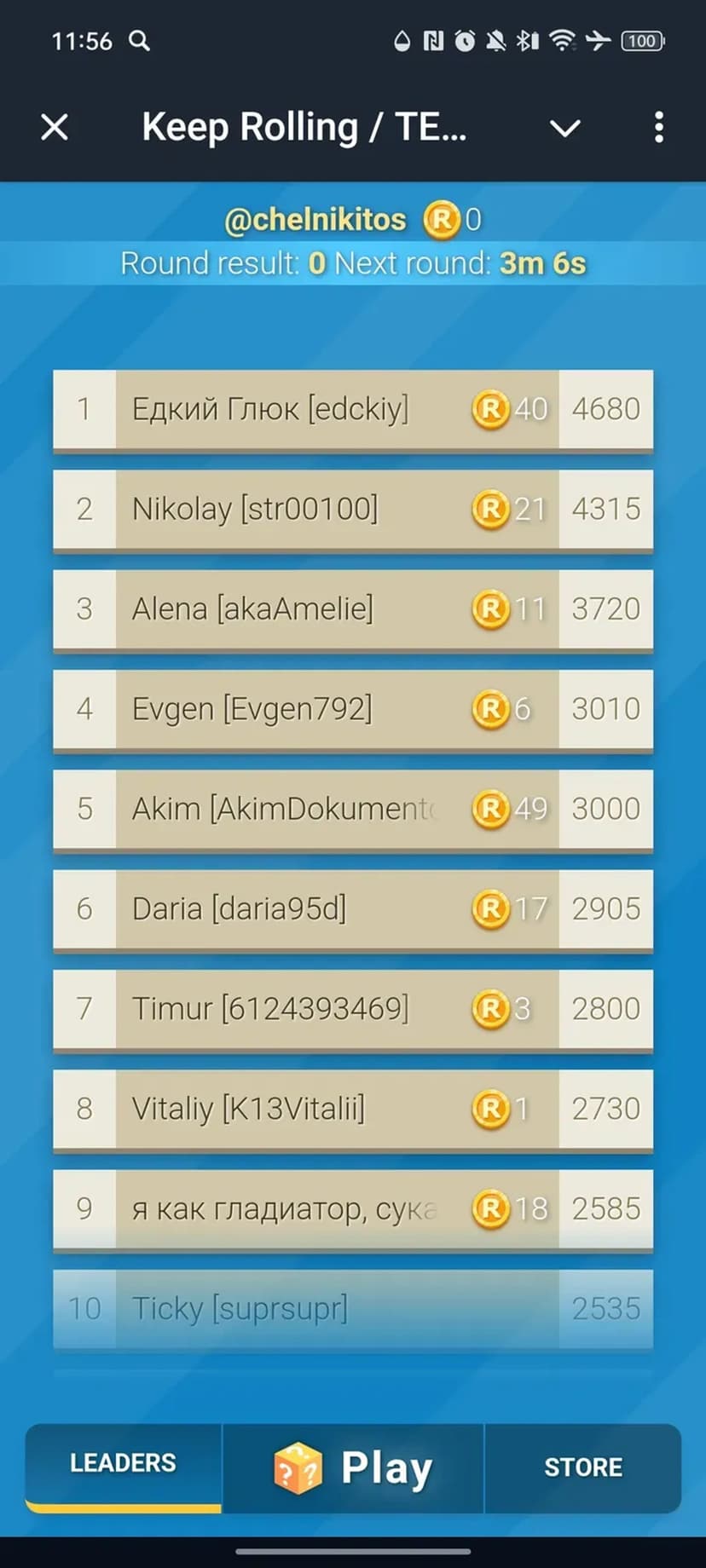The width and height of the screenshot is (706, 1568).
Task: Switch to the Leaders tab
Action: [x=123, y=1464]
